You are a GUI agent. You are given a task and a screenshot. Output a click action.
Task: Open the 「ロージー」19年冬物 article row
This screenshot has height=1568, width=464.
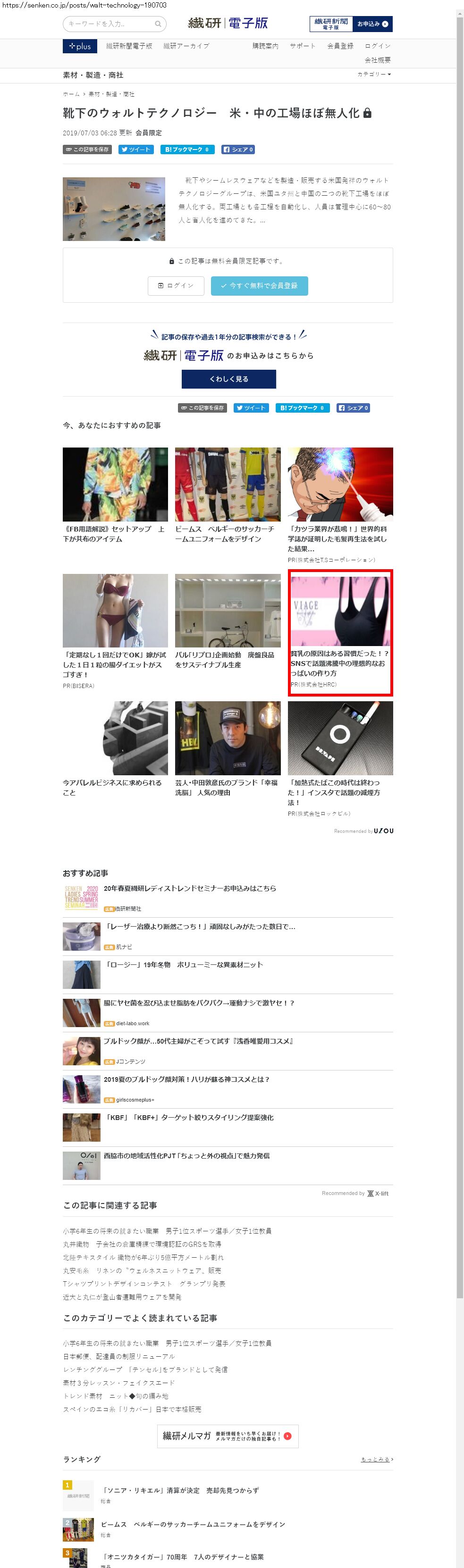click(183, 965)
